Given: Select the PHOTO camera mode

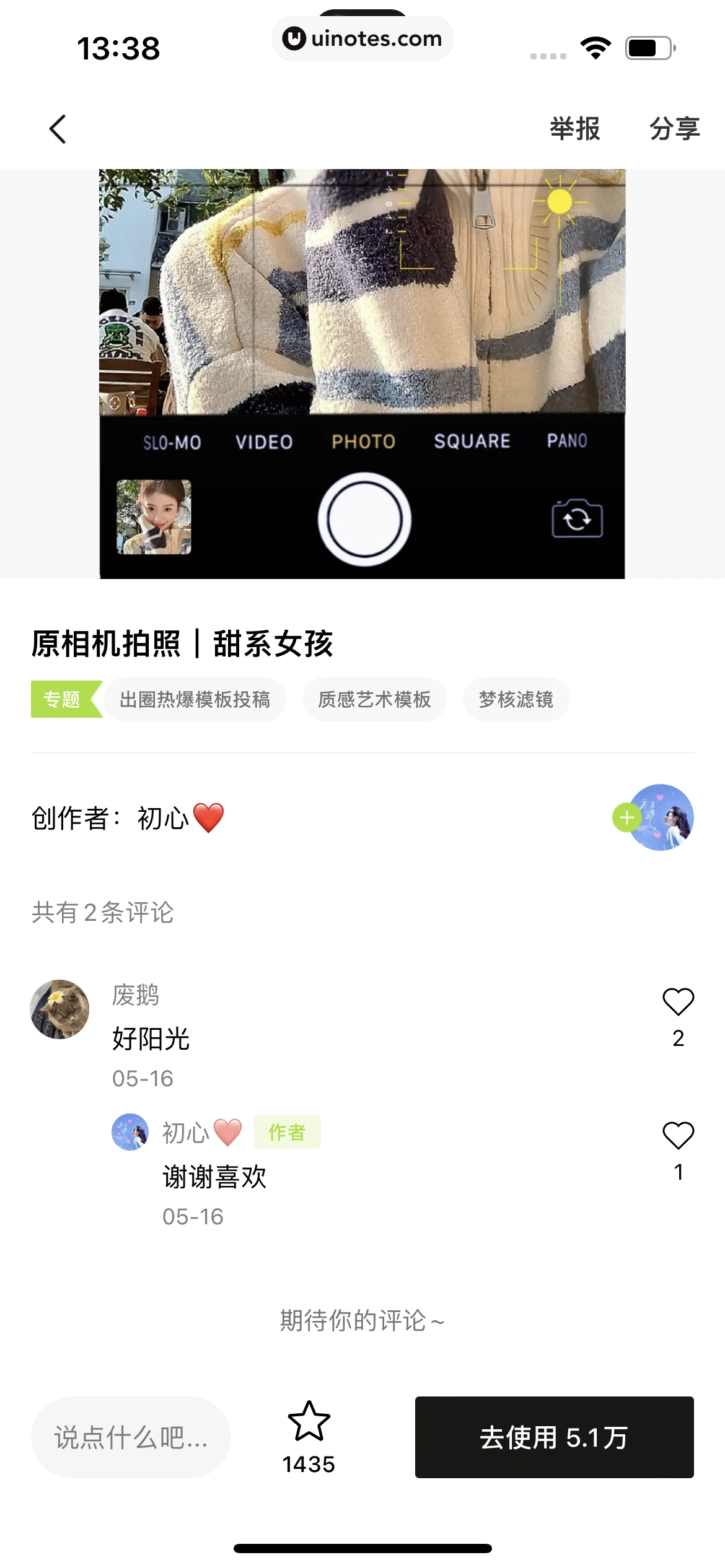Looking at the screenshot, I should point(363,441).
